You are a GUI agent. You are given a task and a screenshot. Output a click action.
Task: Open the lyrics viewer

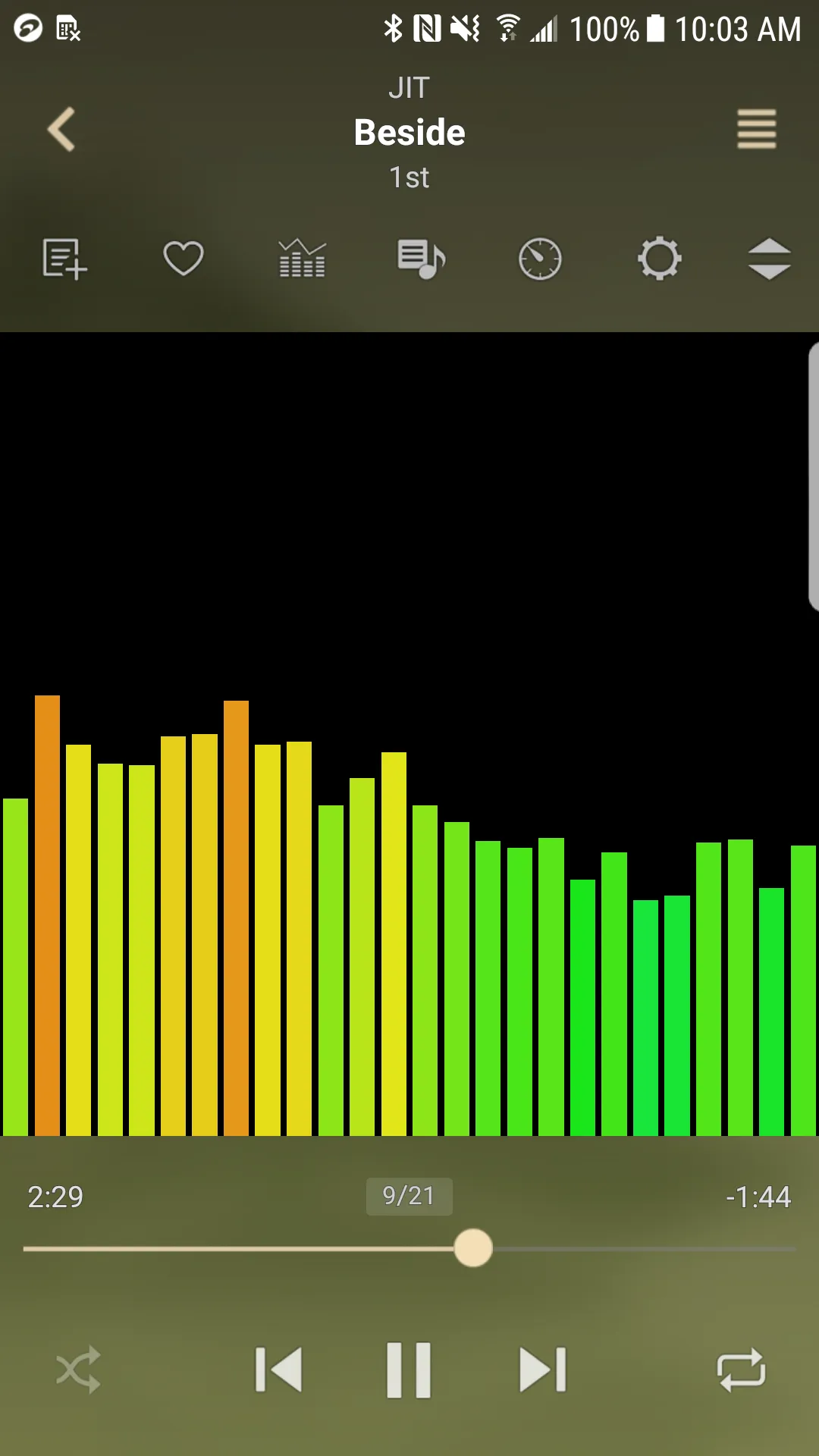point(420,259)
